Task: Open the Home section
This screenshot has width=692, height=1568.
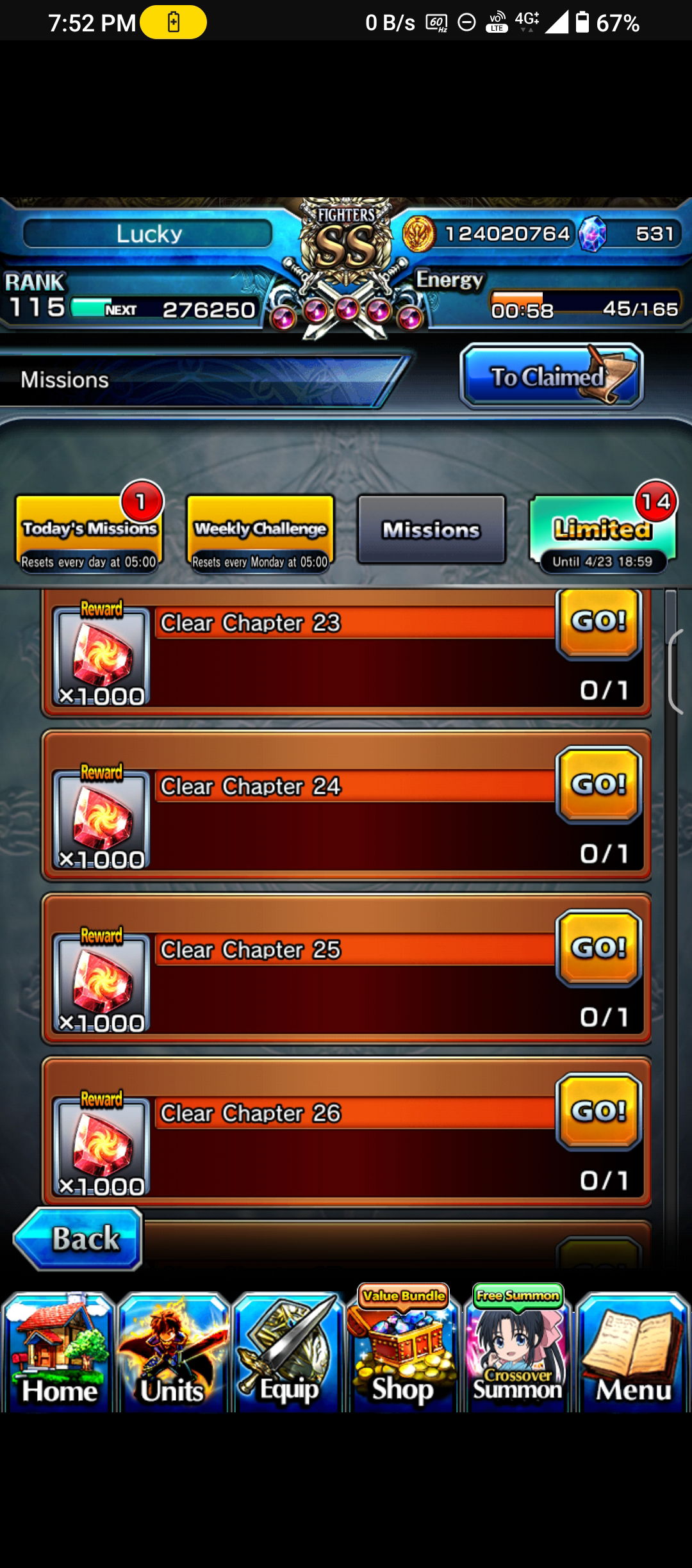Action: [x=58, y=1352]
